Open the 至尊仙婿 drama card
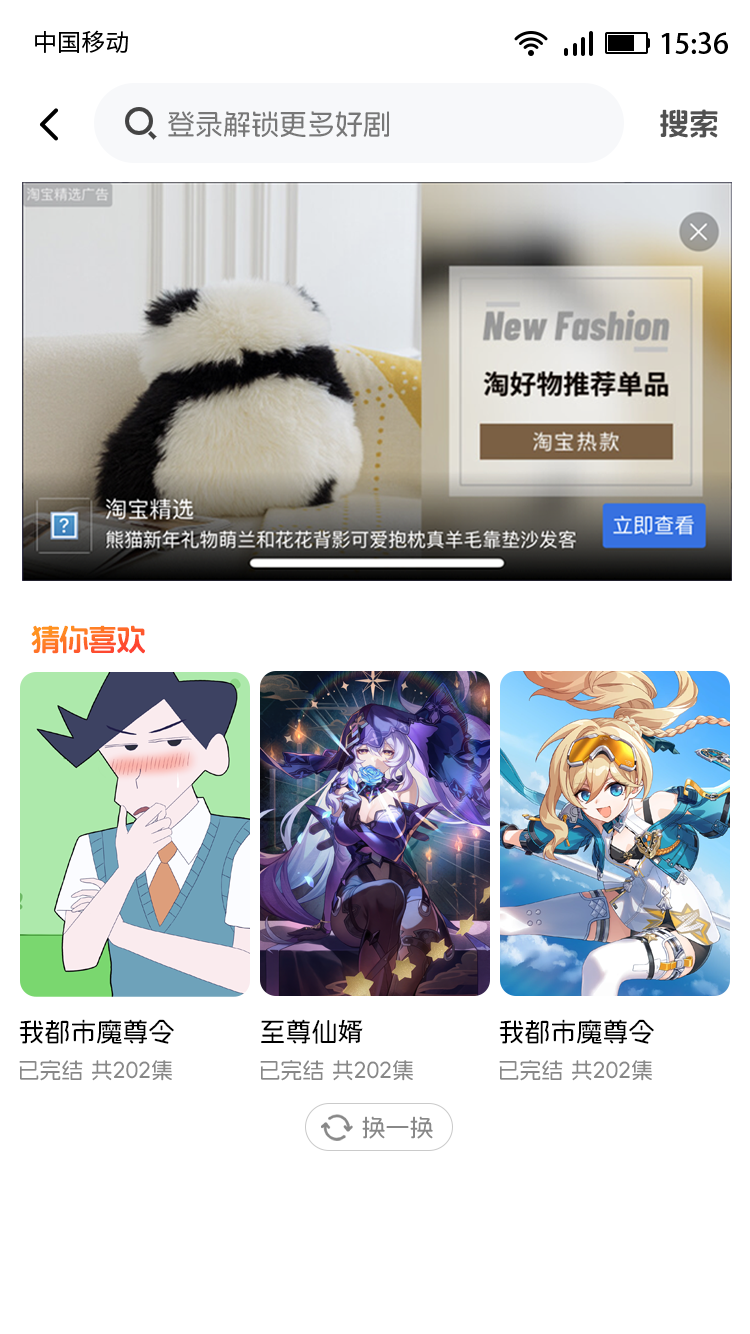Image resolution: width=750 pixels, height=1334 pixels. 375,833
